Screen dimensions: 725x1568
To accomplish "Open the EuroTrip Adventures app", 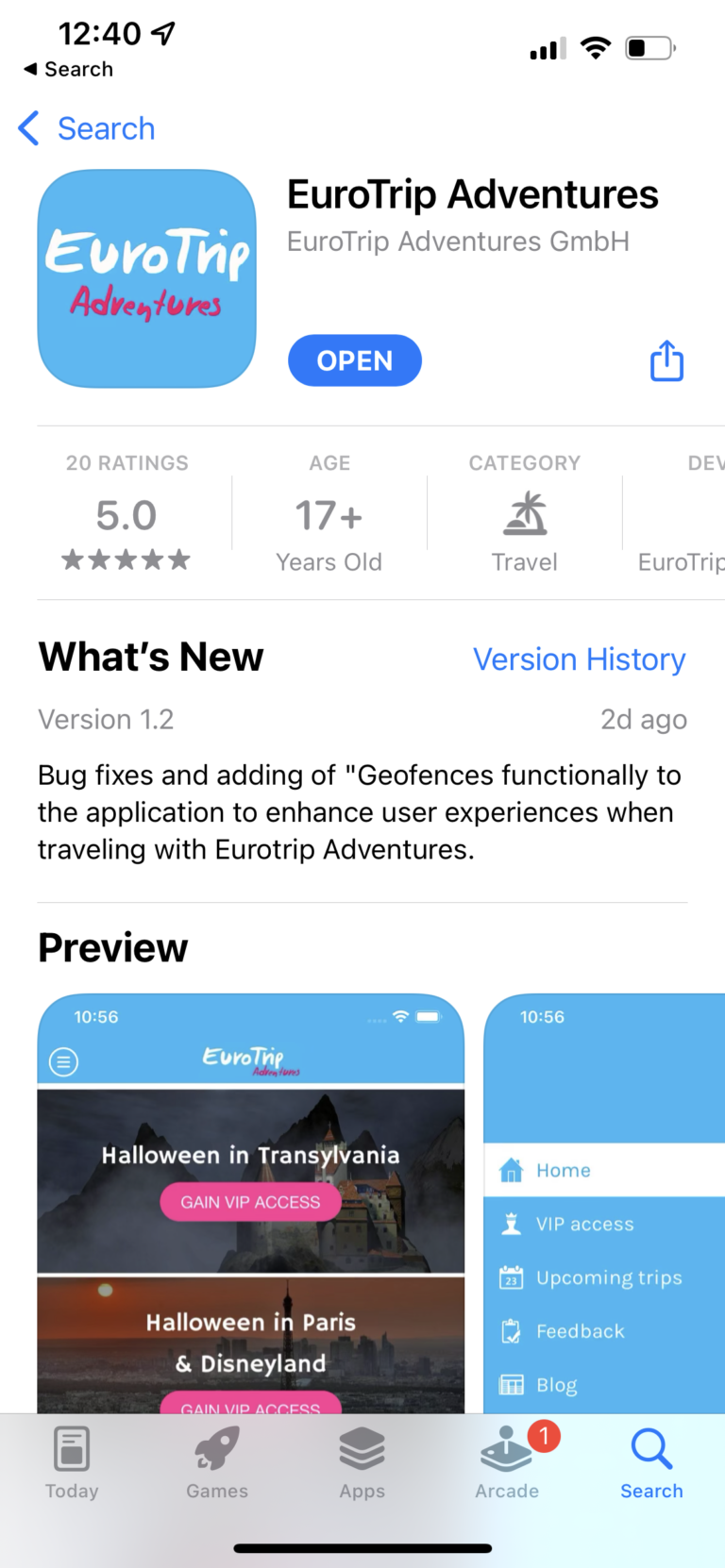I will pyautogui.click(x=354, y=360).
